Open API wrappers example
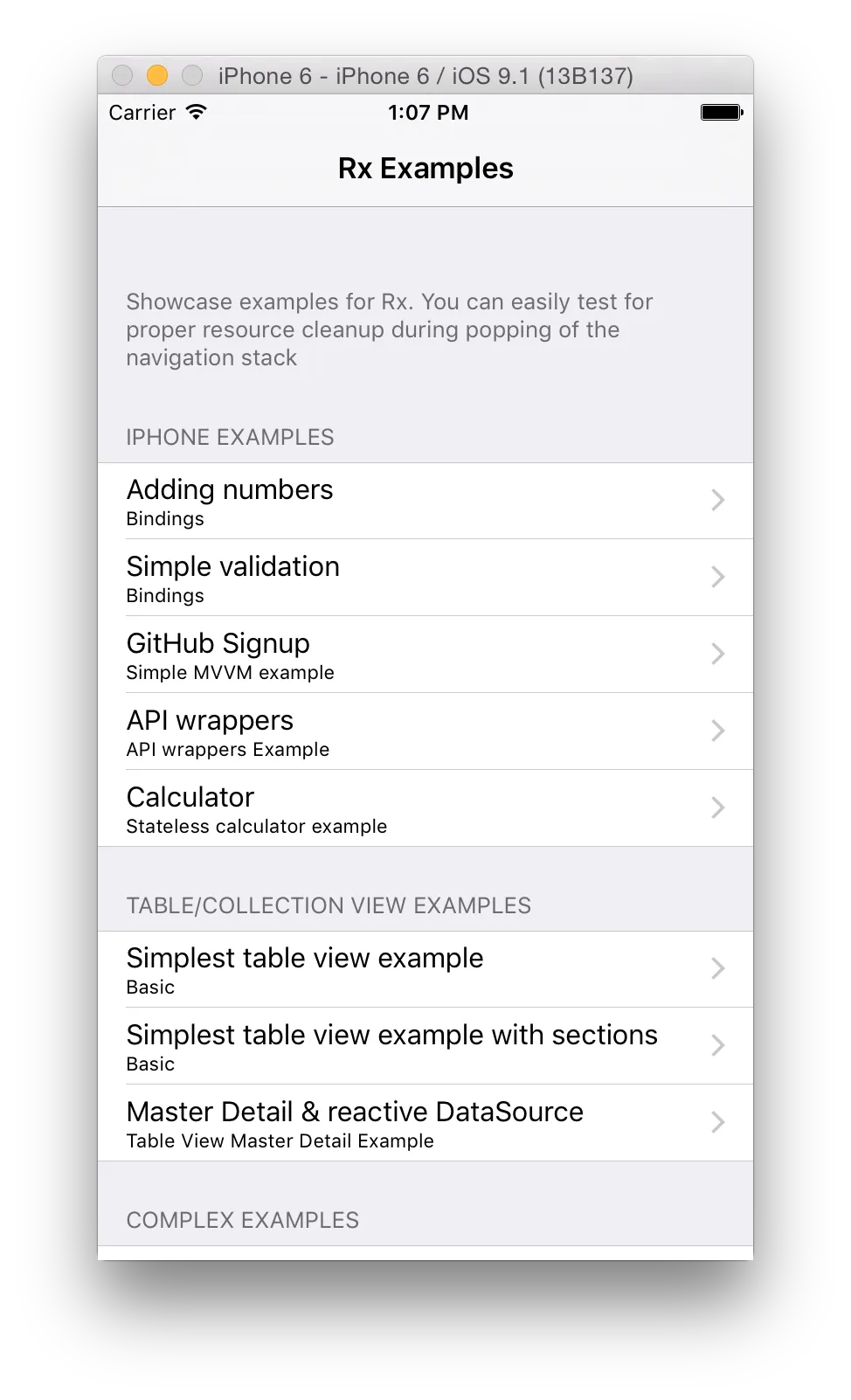Image resolution: width=851 pixels, height=1400 pixels. pos(425,731)
